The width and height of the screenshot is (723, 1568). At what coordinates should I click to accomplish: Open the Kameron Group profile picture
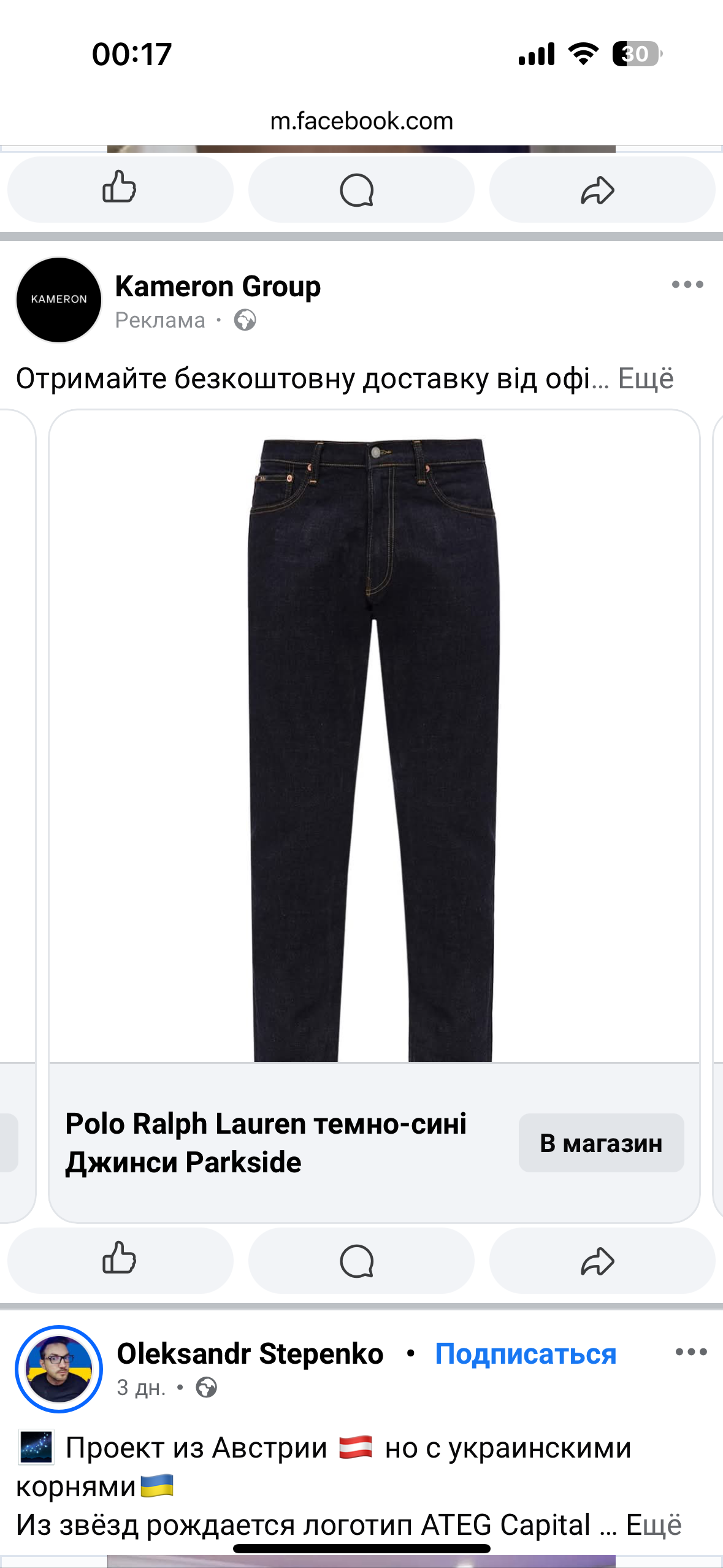click(x=59, y=299)
